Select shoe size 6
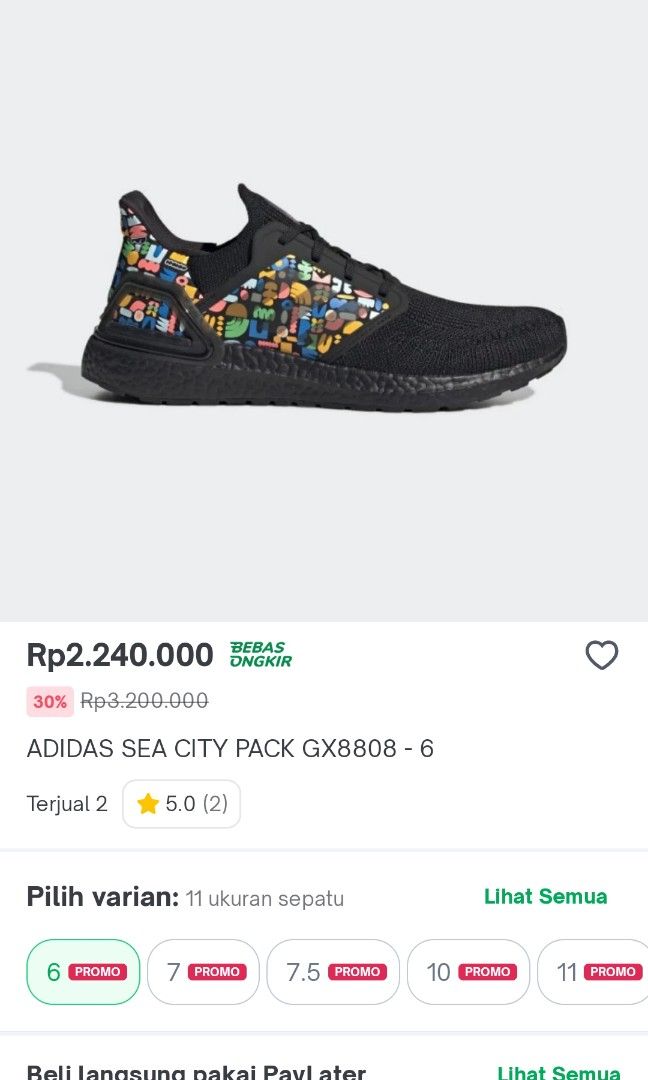 coord(83,972)
